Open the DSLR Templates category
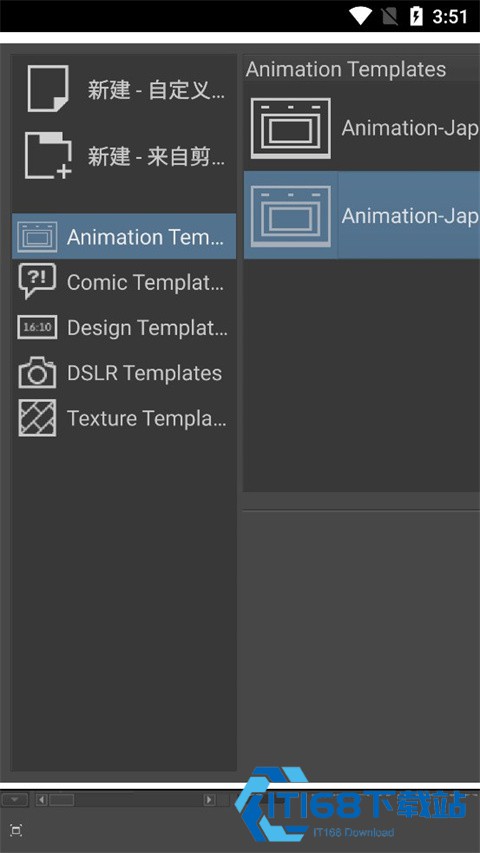 [124, 373]
